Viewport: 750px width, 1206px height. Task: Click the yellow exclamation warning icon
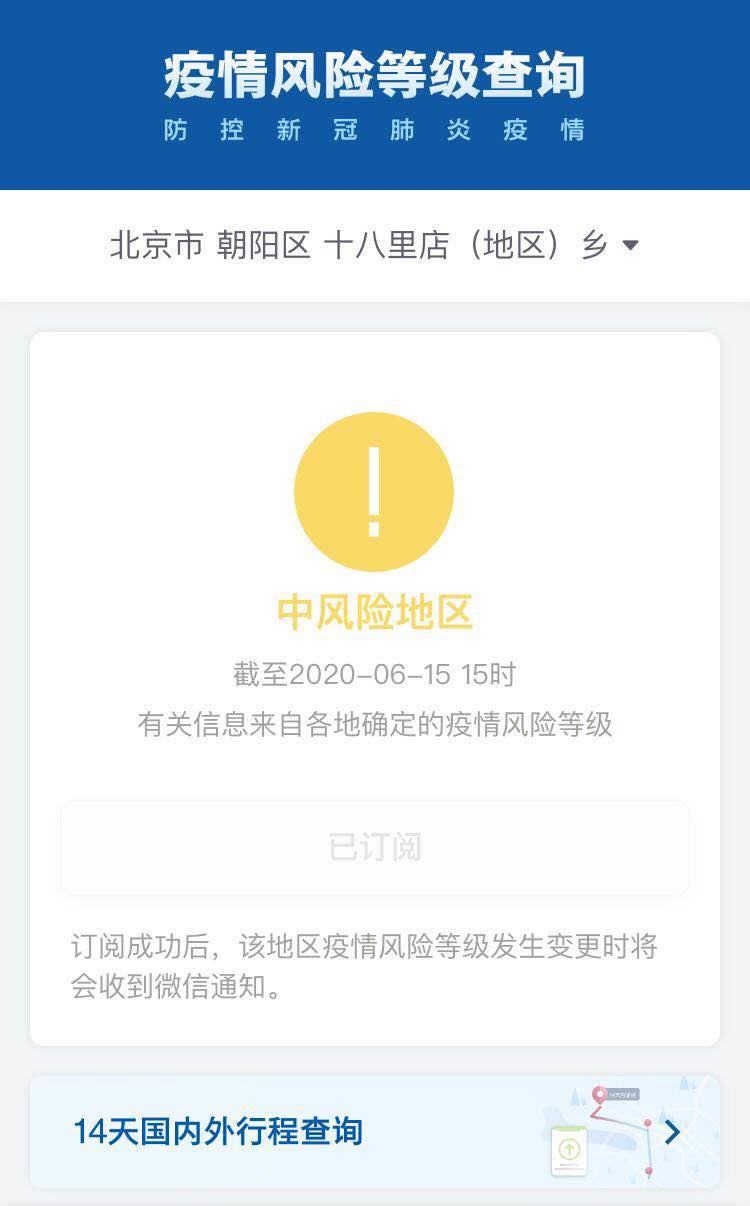(375, 490)
